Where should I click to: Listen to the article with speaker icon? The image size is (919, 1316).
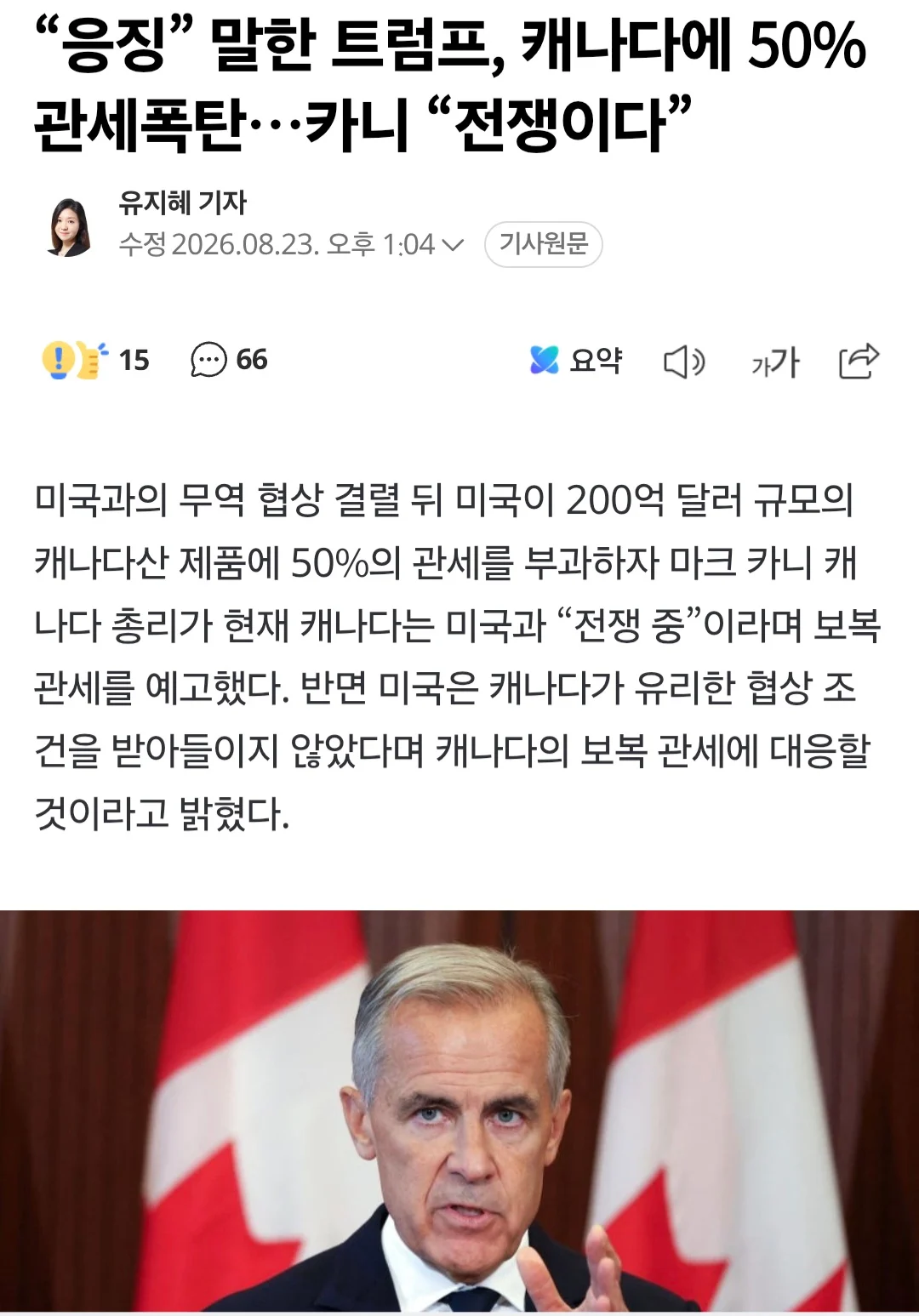(684, 362)
